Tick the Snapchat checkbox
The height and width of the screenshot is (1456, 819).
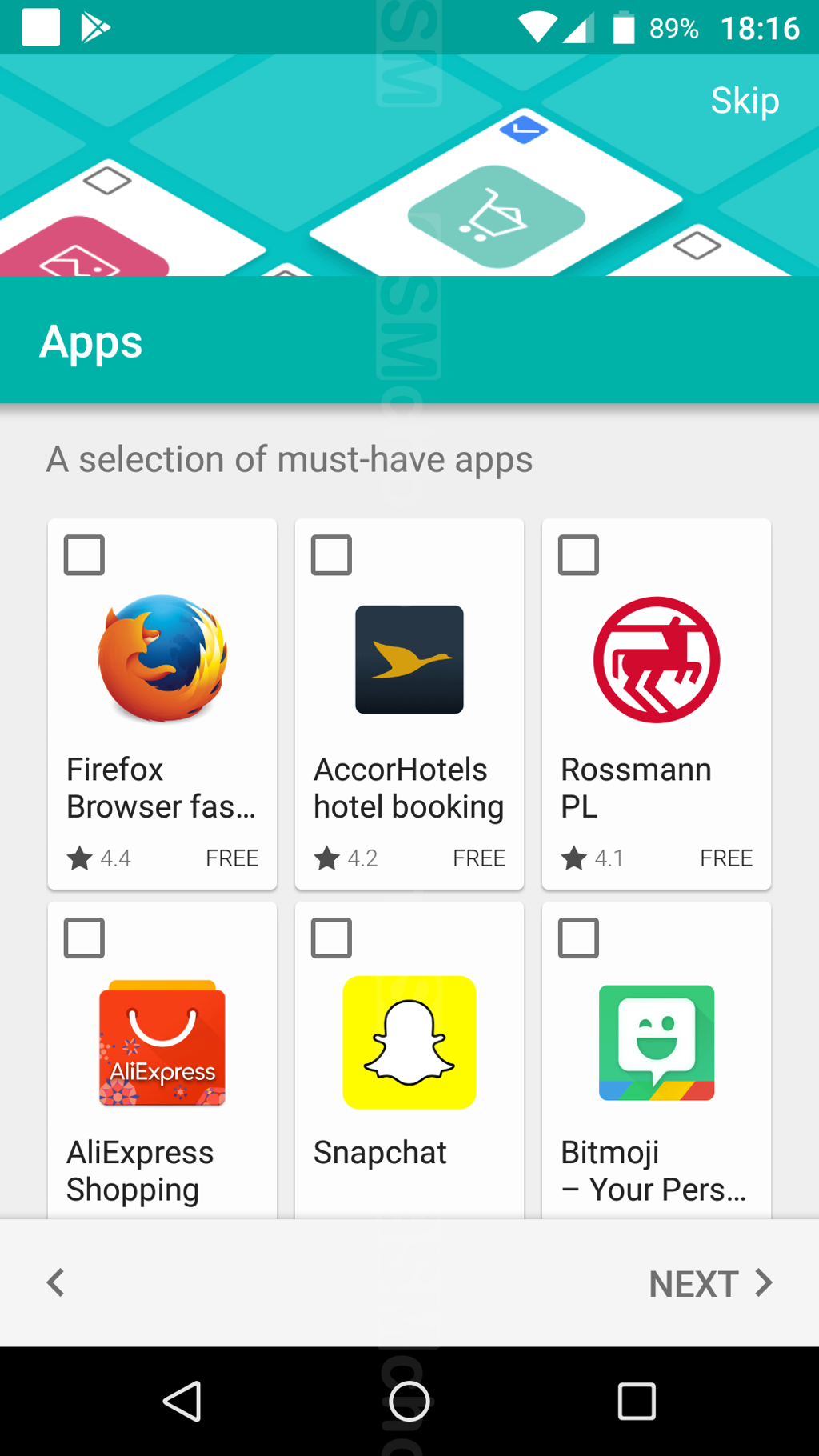[331, 938]
